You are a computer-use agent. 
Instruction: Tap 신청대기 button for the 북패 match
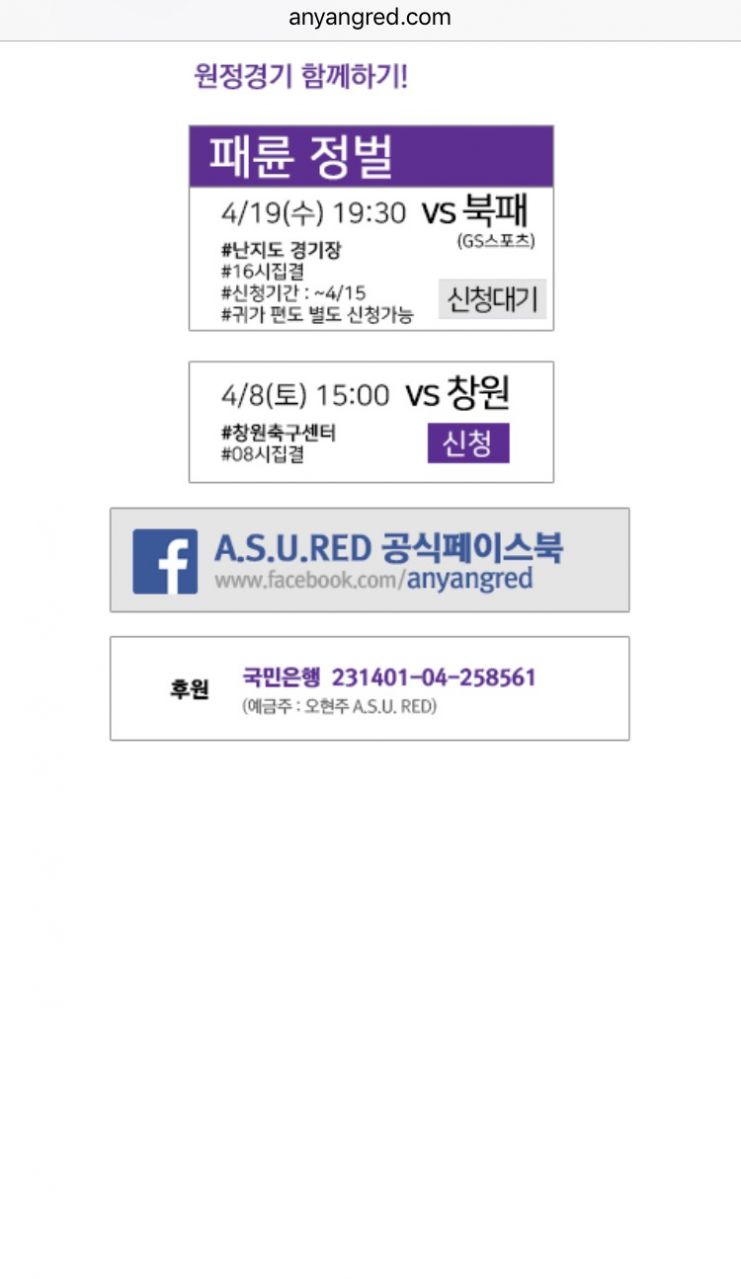[492, 299]
